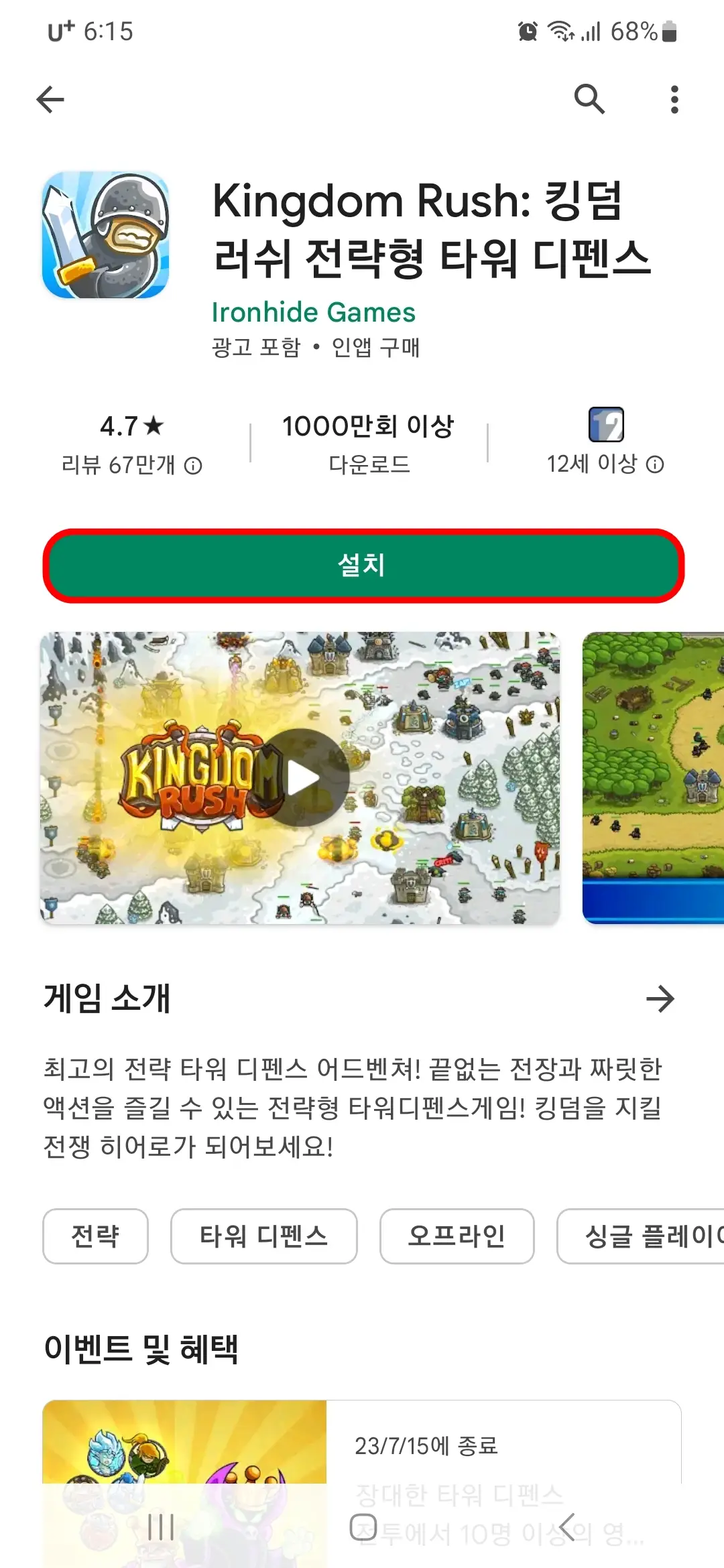Tap the 오프라인 tag

pos(457,1236)
